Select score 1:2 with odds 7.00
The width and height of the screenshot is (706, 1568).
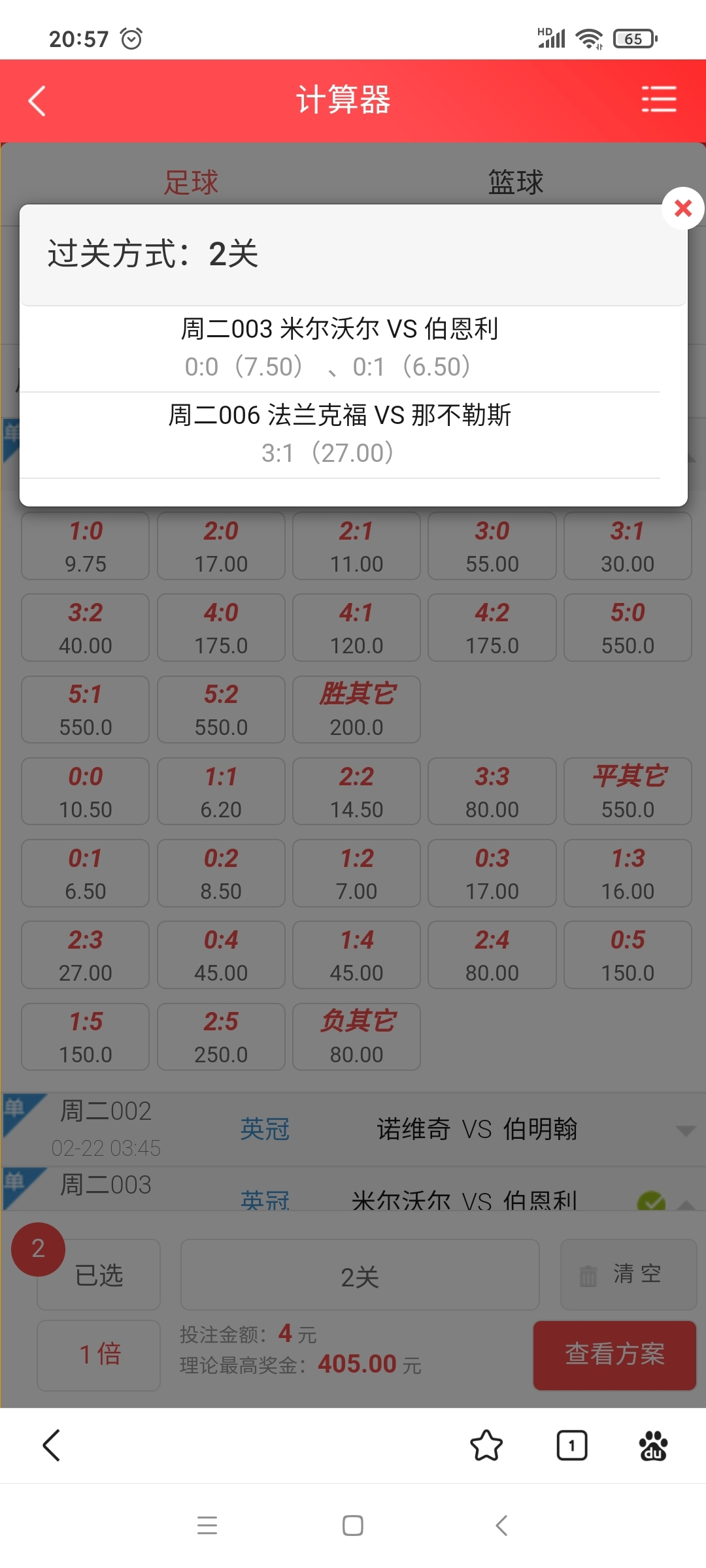point(356,873)
